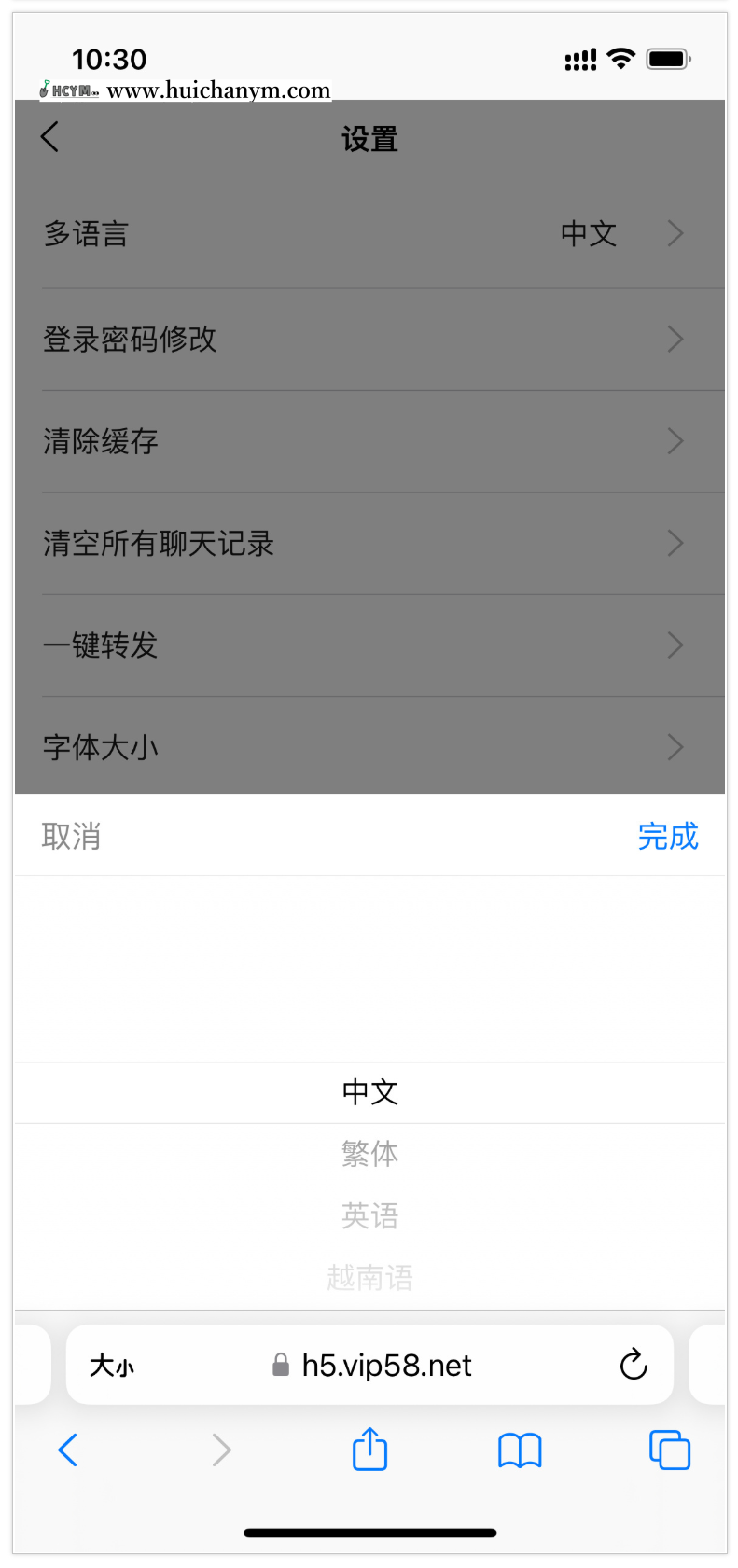Tap the Safari back navigation arrow
Screen dimensions: 738x1568
click(x=66, y=1450)
